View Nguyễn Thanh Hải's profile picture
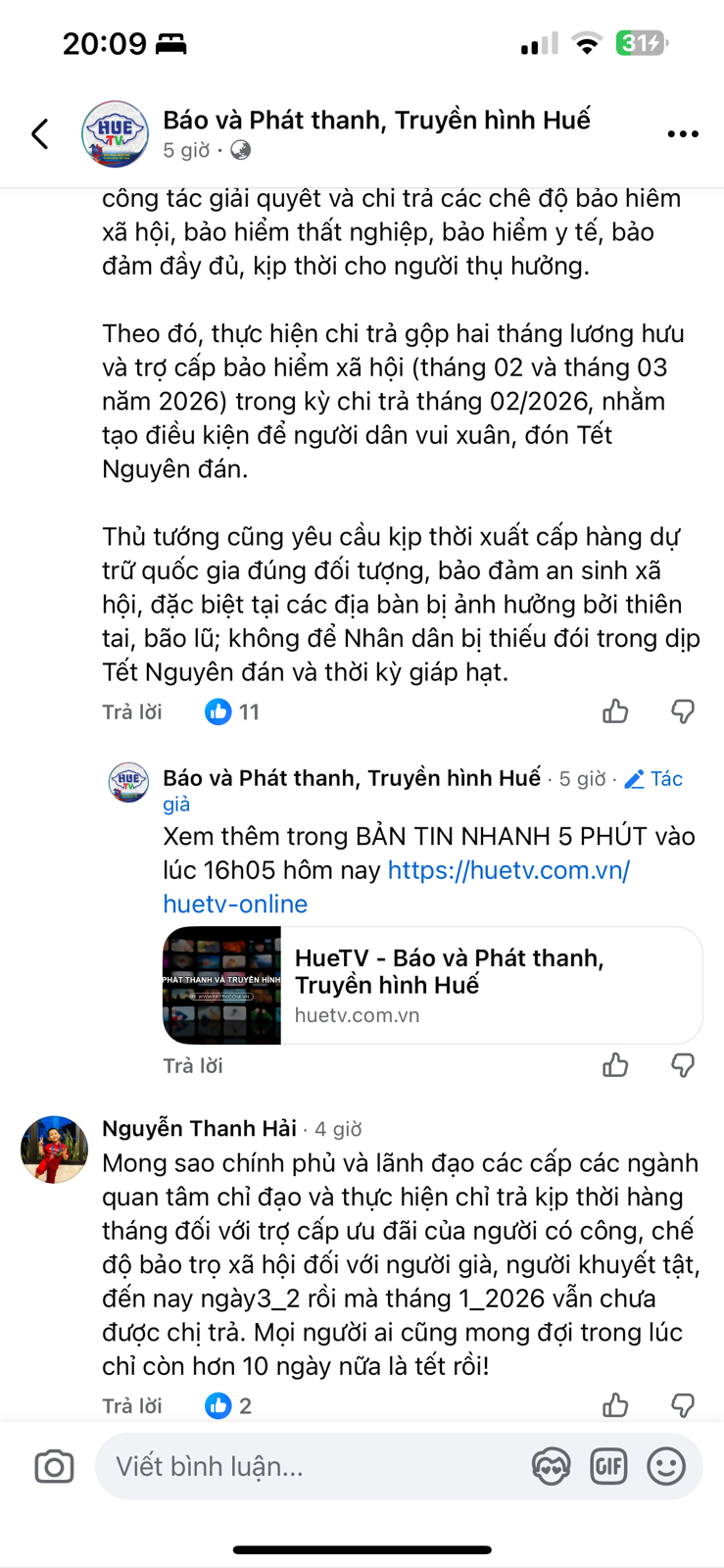Screen dimensions: 724x1568 click(54, 1150)
